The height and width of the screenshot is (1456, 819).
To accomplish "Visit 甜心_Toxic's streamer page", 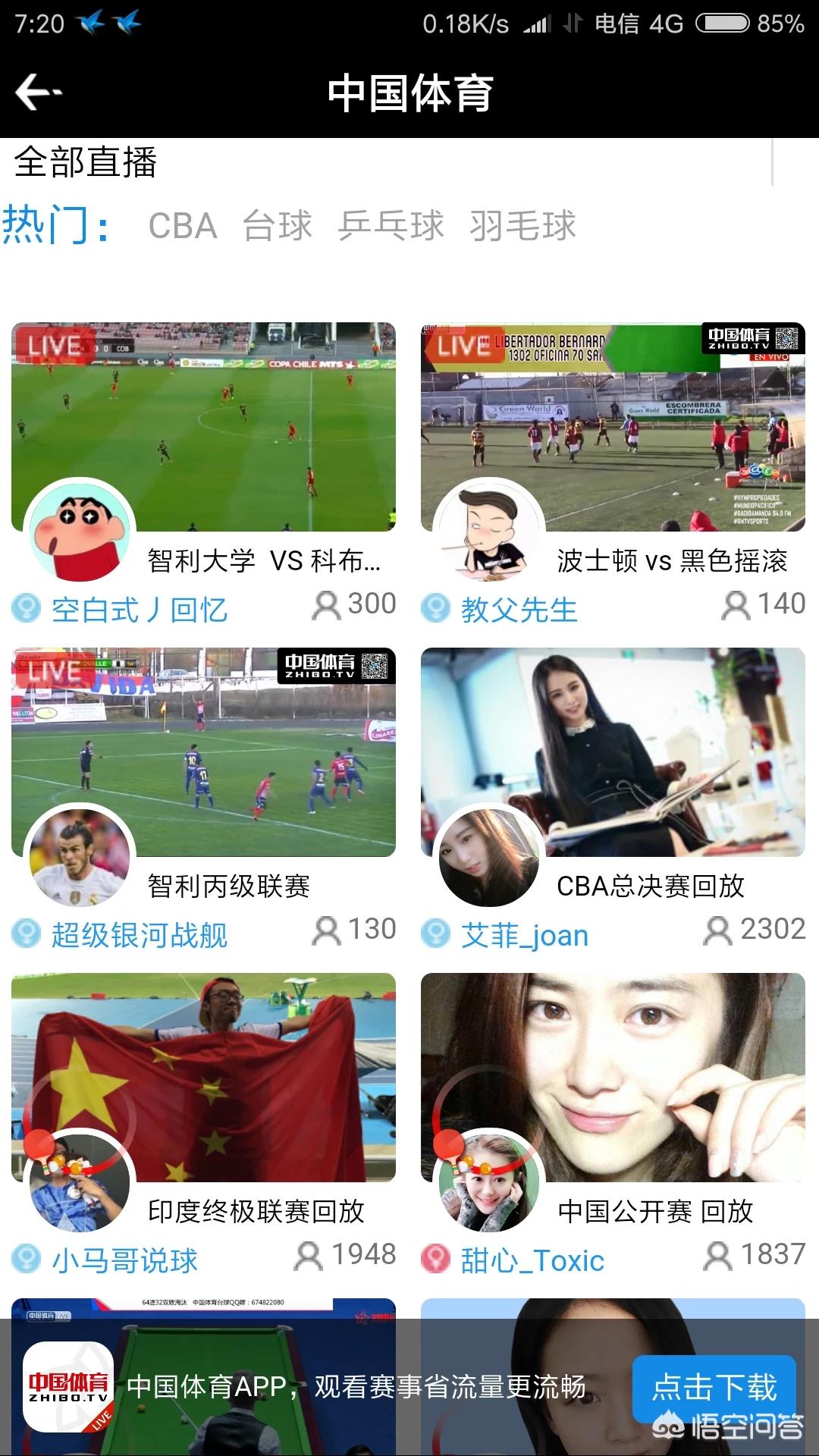I will pyautogui.click(x=532, y=1260).
